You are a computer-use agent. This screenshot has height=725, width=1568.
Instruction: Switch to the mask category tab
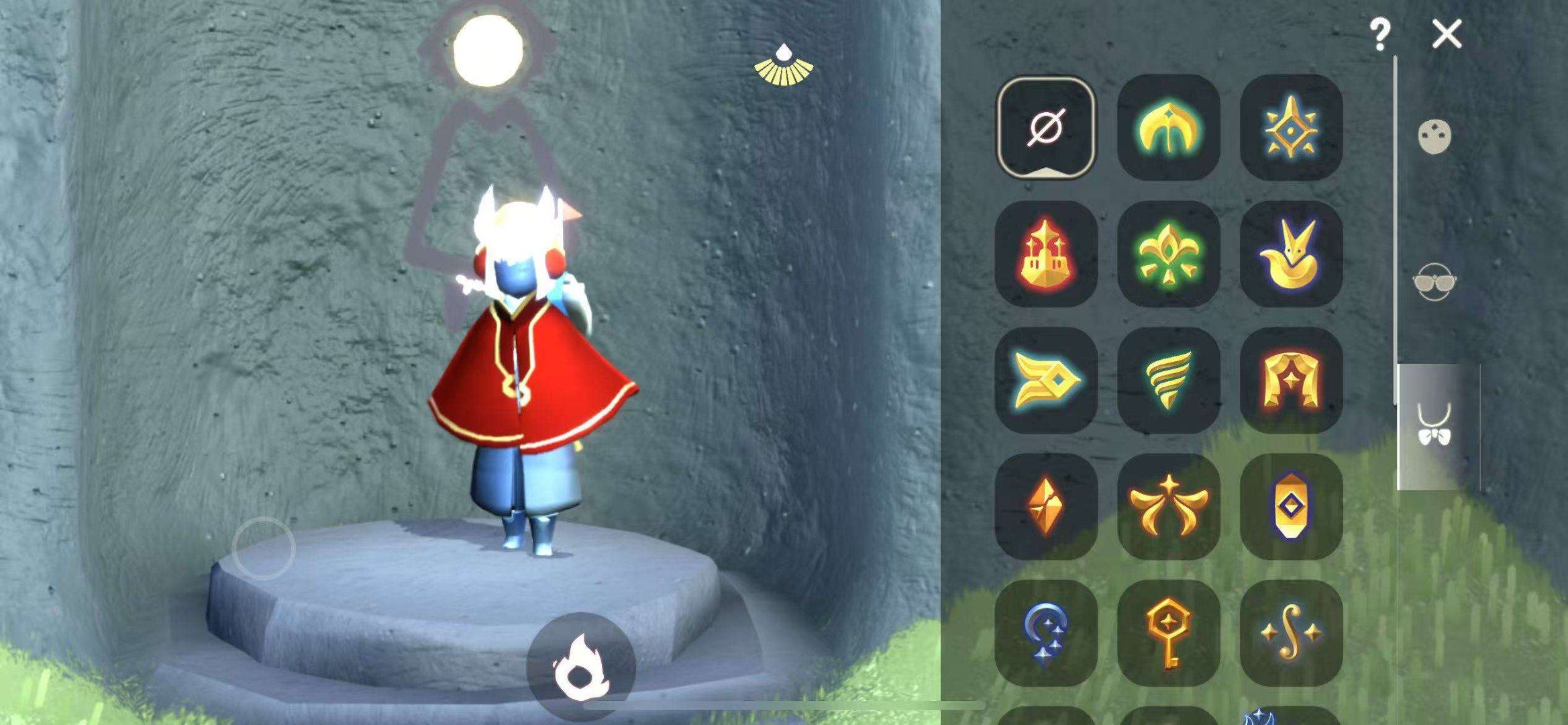point(1434,138)
